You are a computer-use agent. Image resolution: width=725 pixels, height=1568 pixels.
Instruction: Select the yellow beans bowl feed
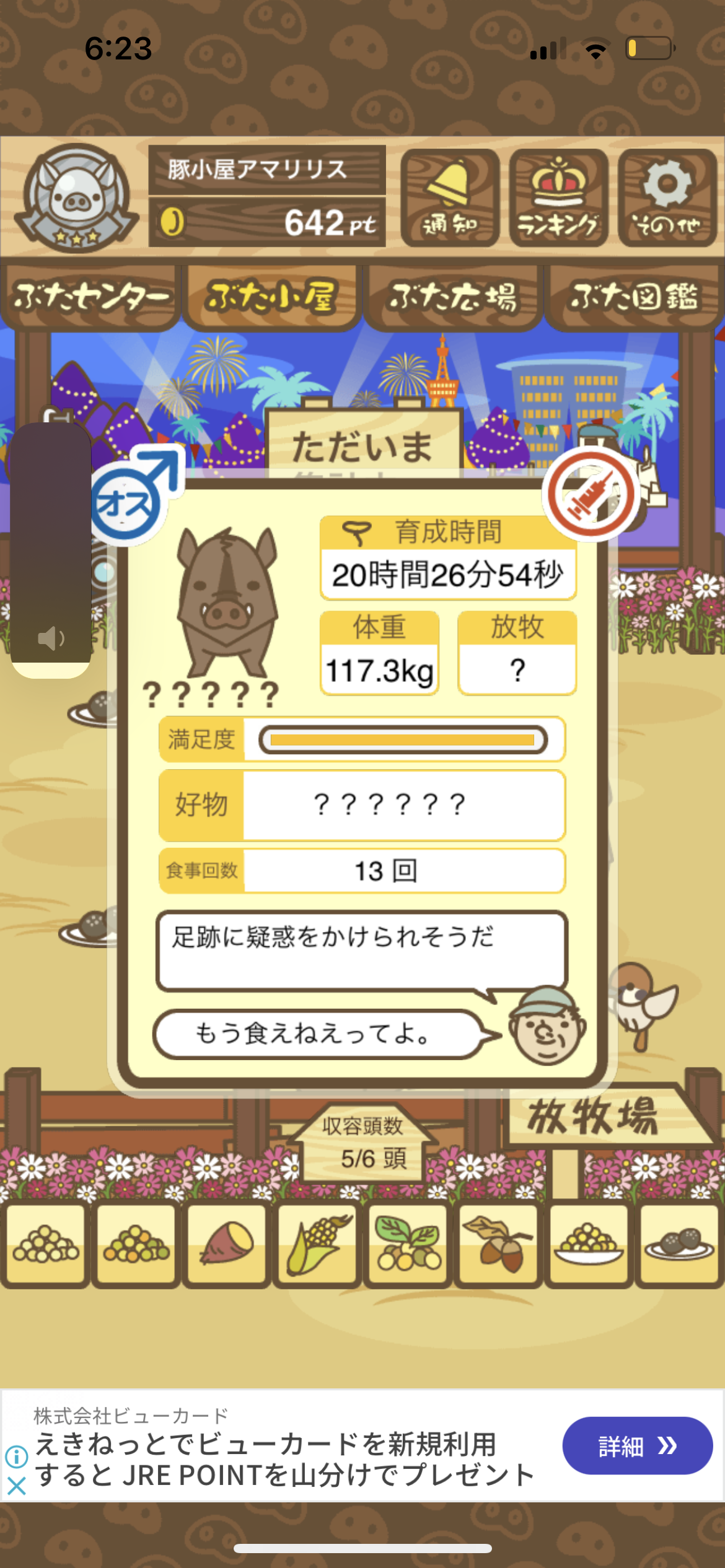coord(589,1244)
